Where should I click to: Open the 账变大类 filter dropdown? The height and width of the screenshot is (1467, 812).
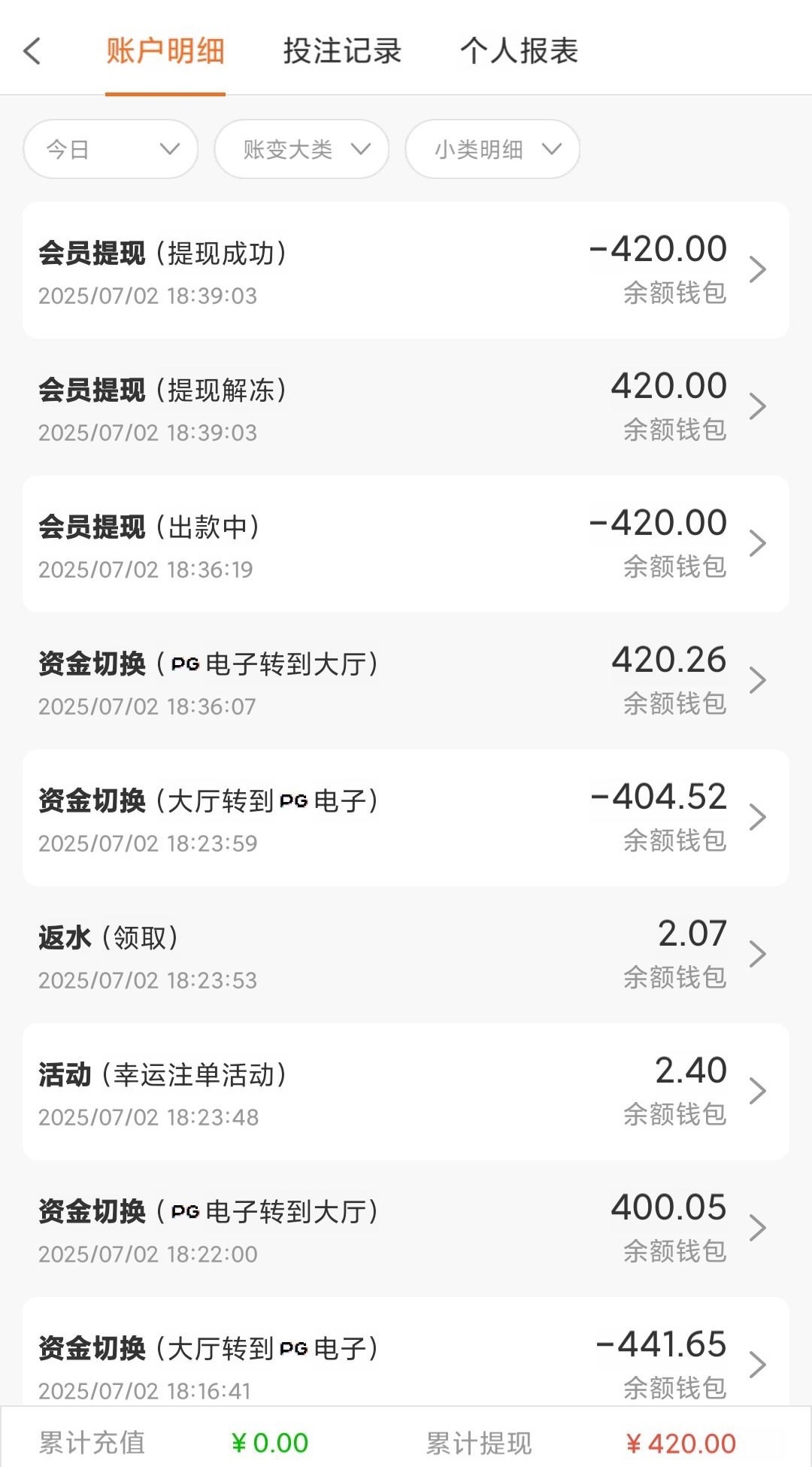click(301, 149)
